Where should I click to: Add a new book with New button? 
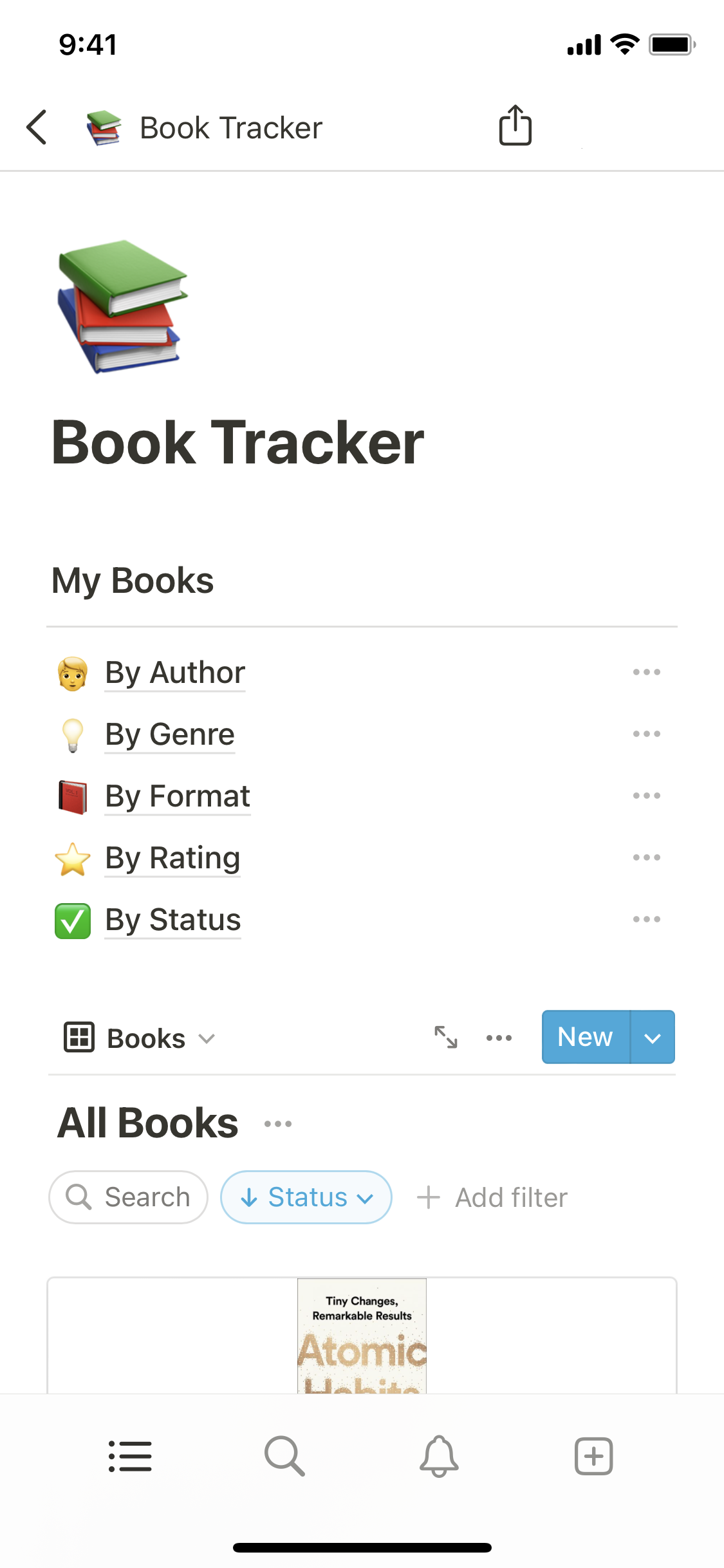[585, 1037]
